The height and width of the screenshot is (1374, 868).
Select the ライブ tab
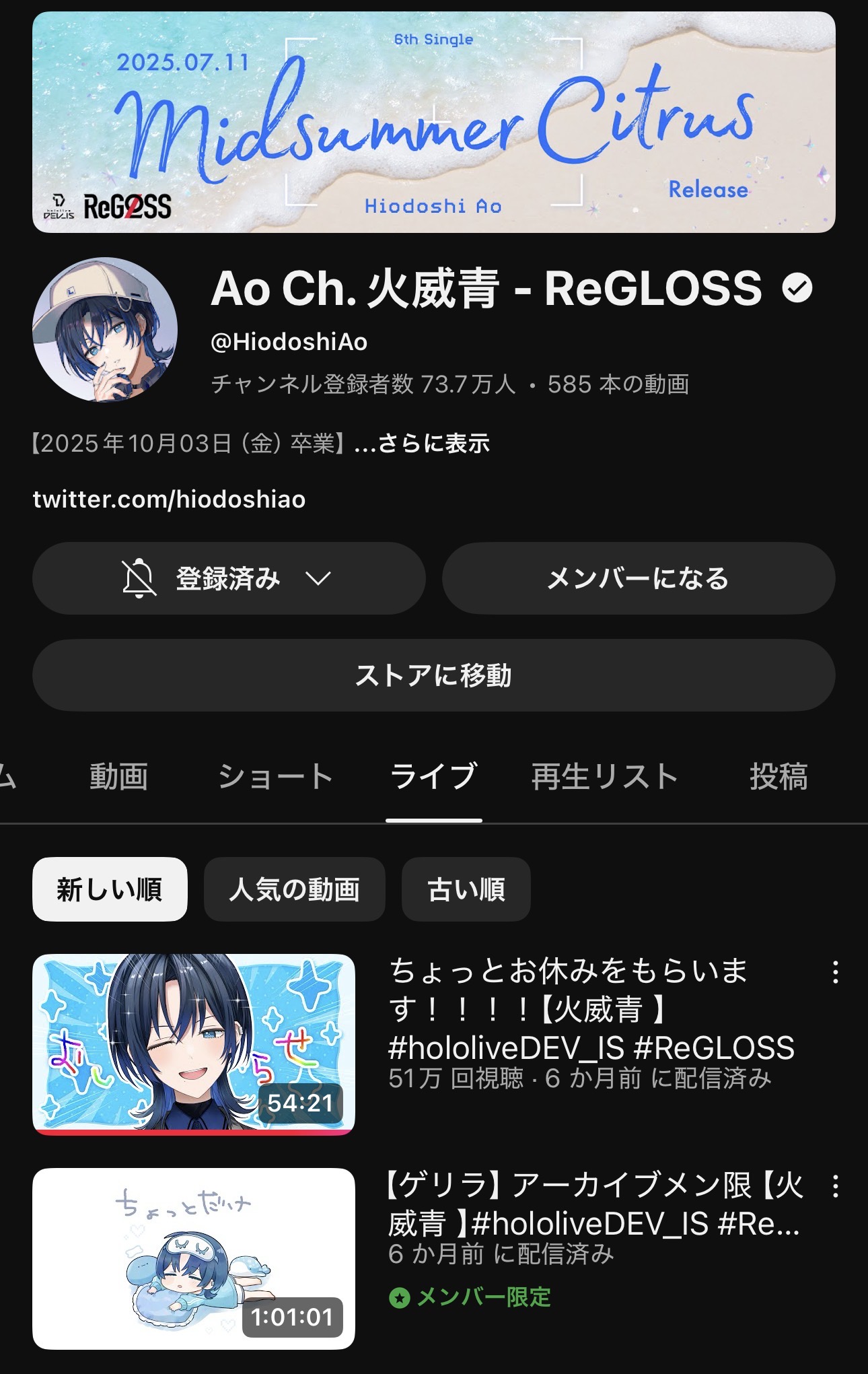coord(433,776)
